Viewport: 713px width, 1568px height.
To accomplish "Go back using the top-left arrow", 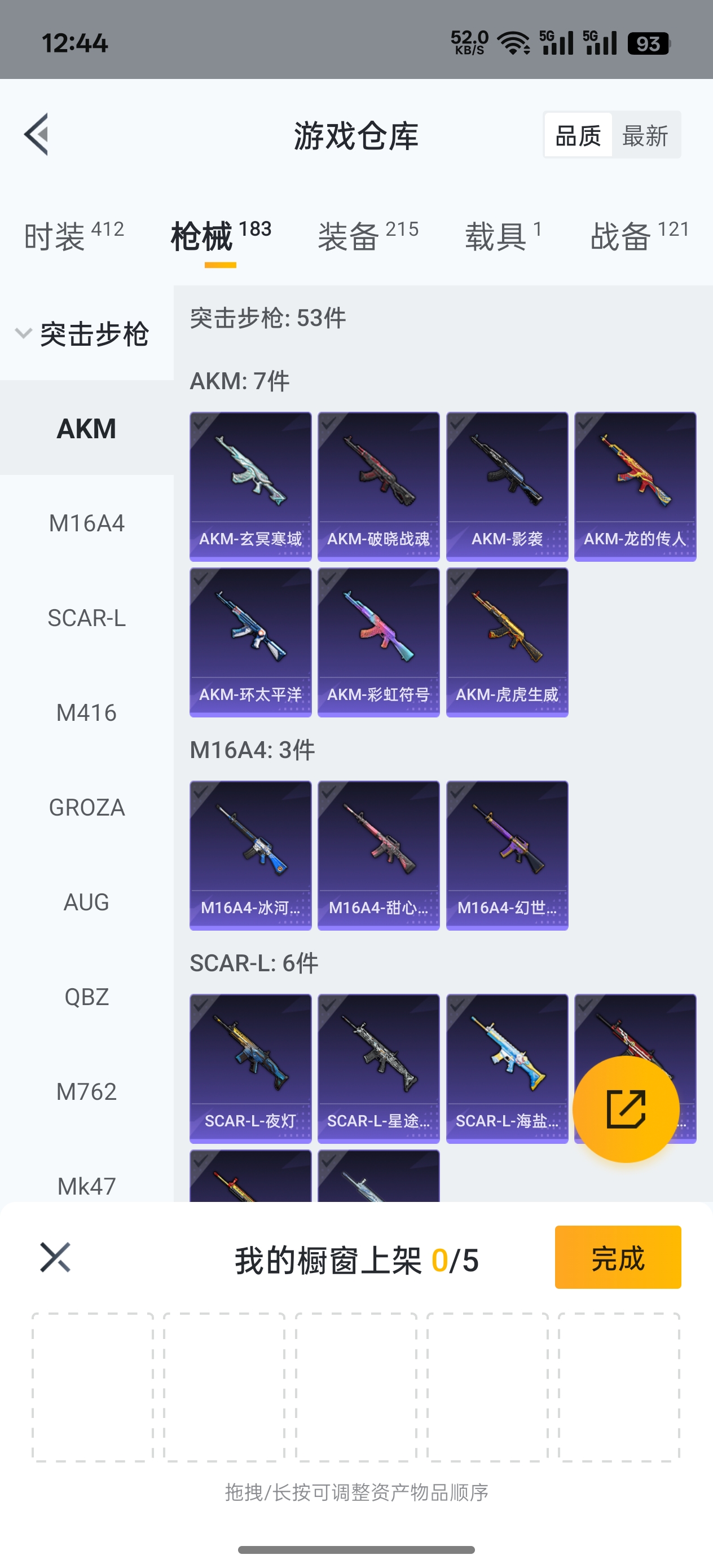I will tap(37, 135).
